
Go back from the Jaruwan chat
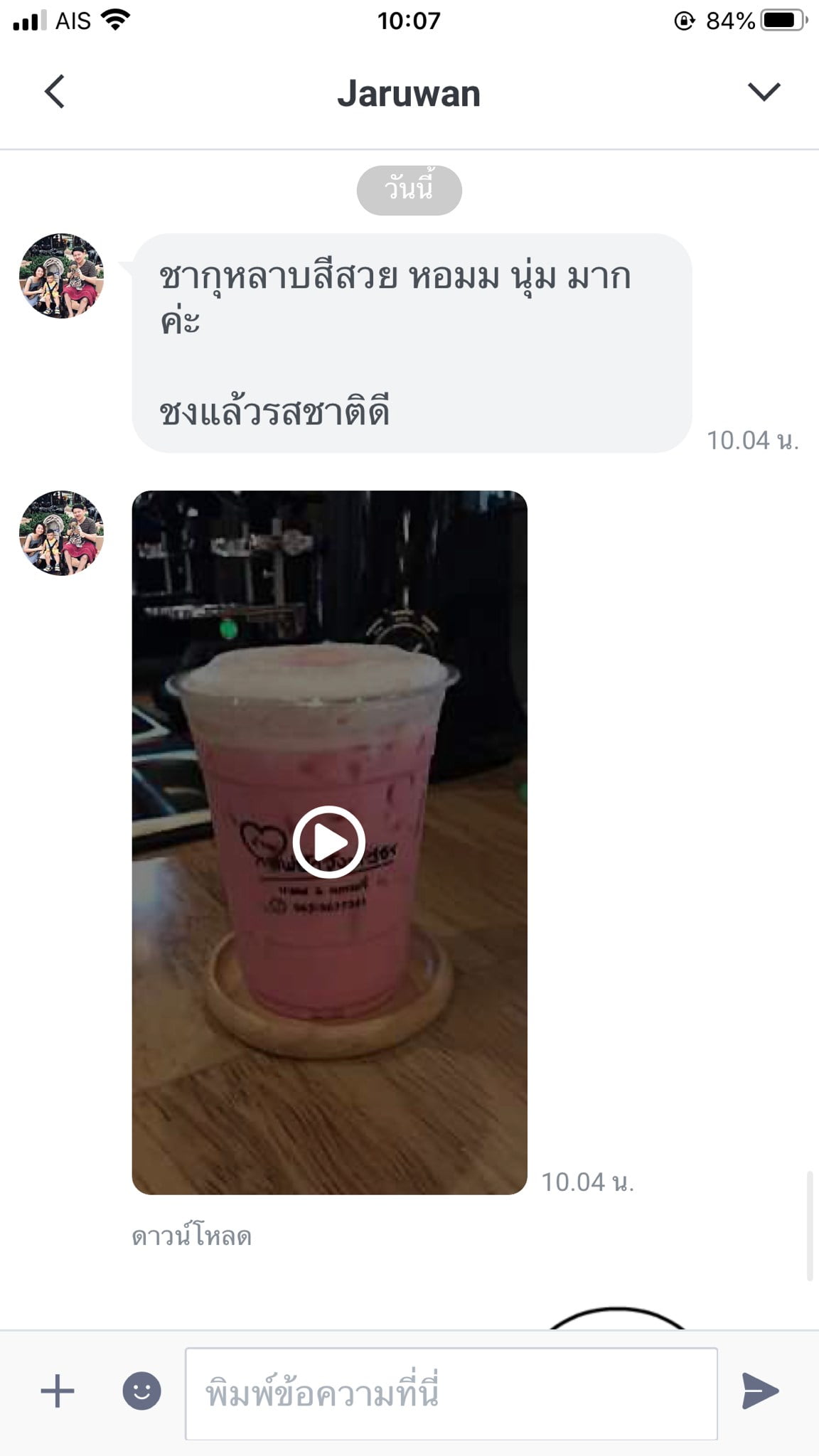coord(55,92)
